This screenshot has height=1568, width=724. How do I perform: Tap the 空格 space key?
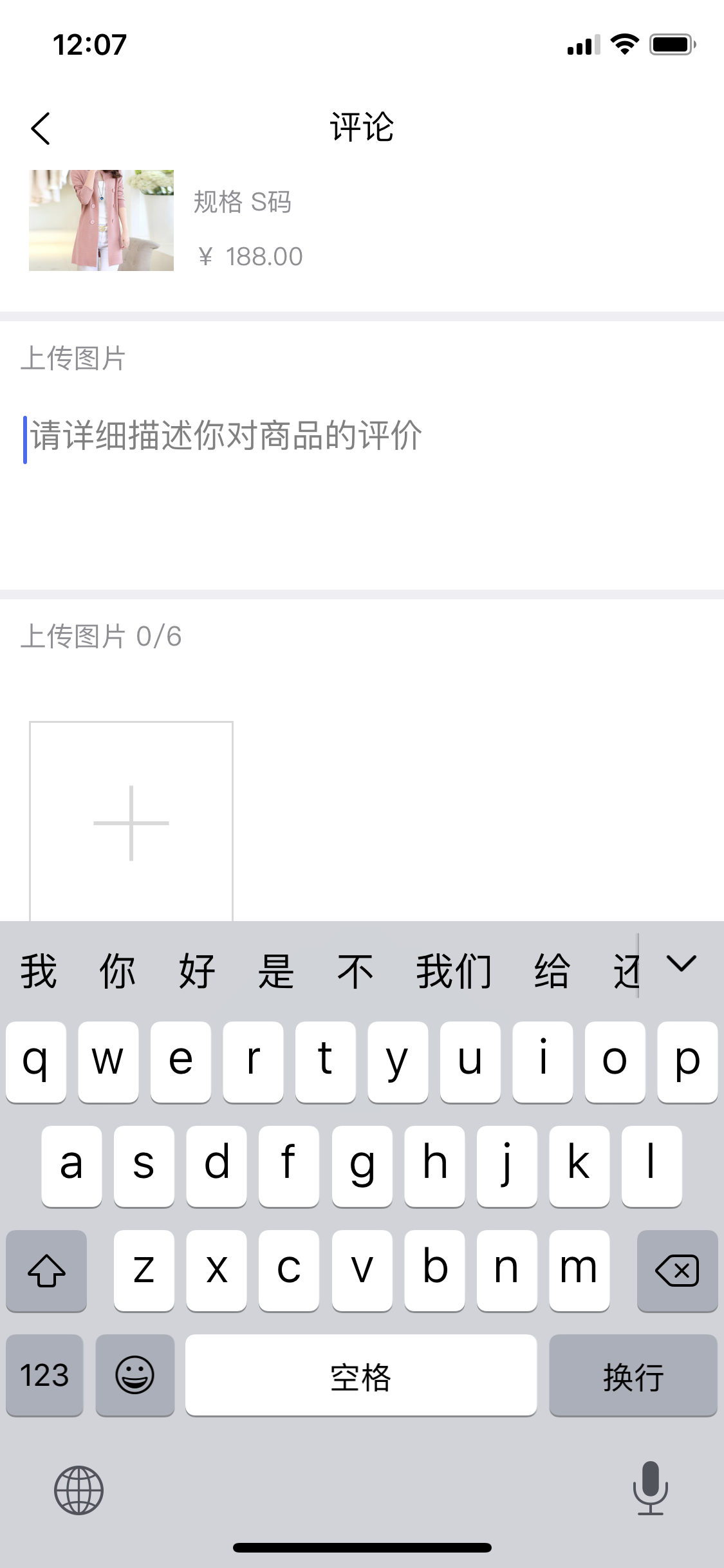360,1376
